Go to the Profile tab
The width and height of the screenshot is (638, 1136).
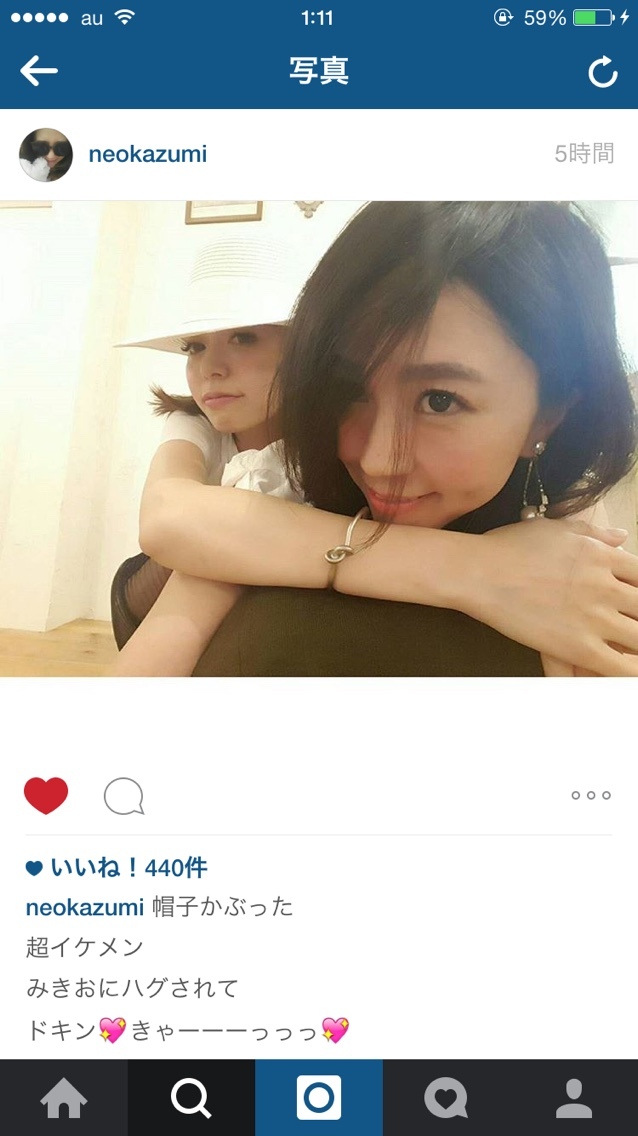[x=574, y=1098]
